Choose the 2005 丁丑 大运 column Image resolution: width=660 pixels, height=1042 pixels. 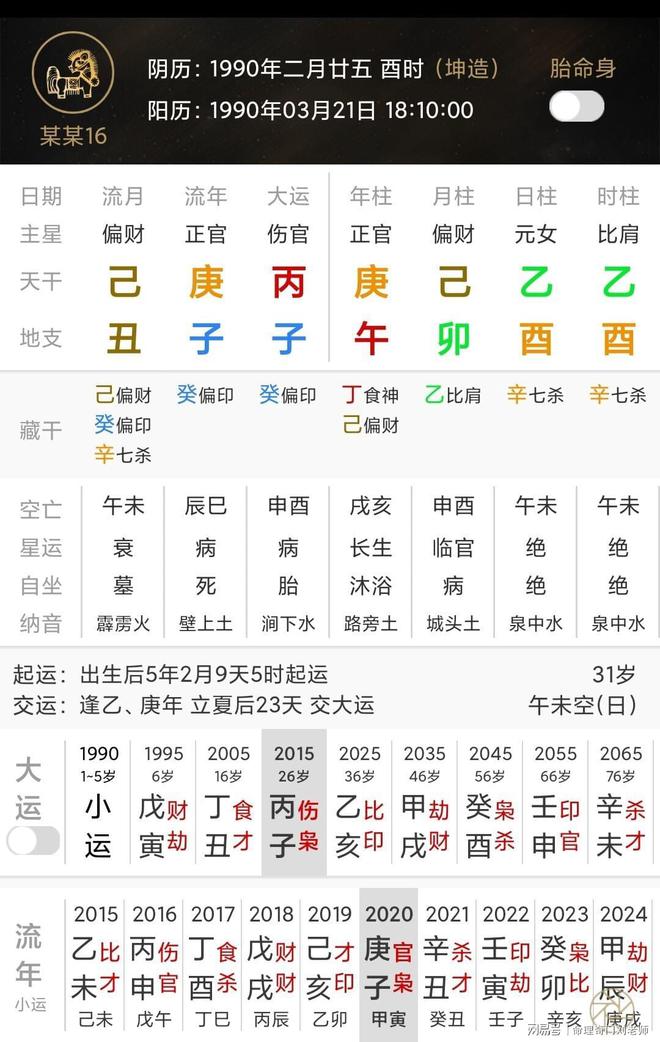click(x=228, y=803)
